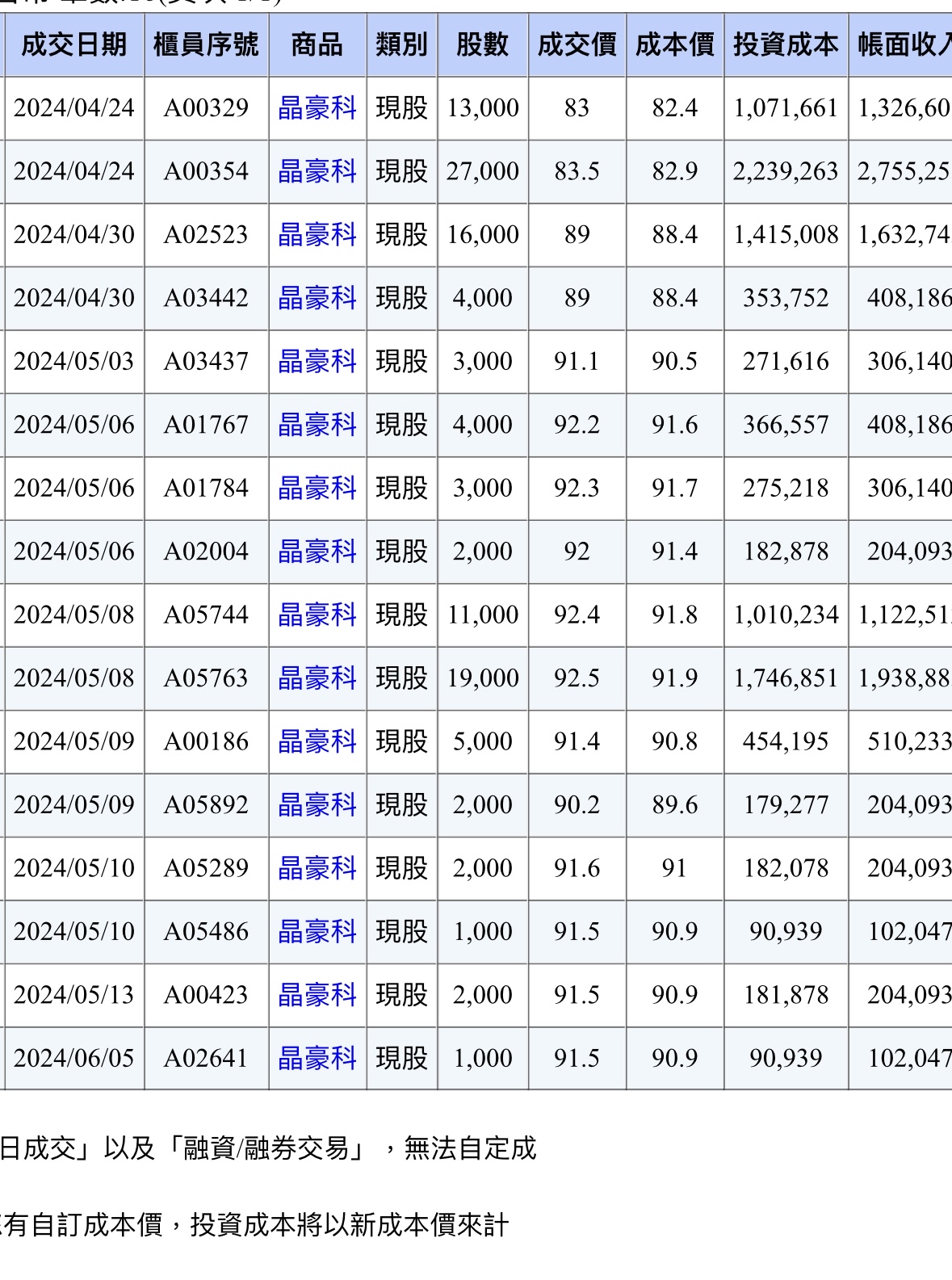The image size is (952, 1280).
Task: Open 晶豪科 in the A05486 row
Action: 317,931
